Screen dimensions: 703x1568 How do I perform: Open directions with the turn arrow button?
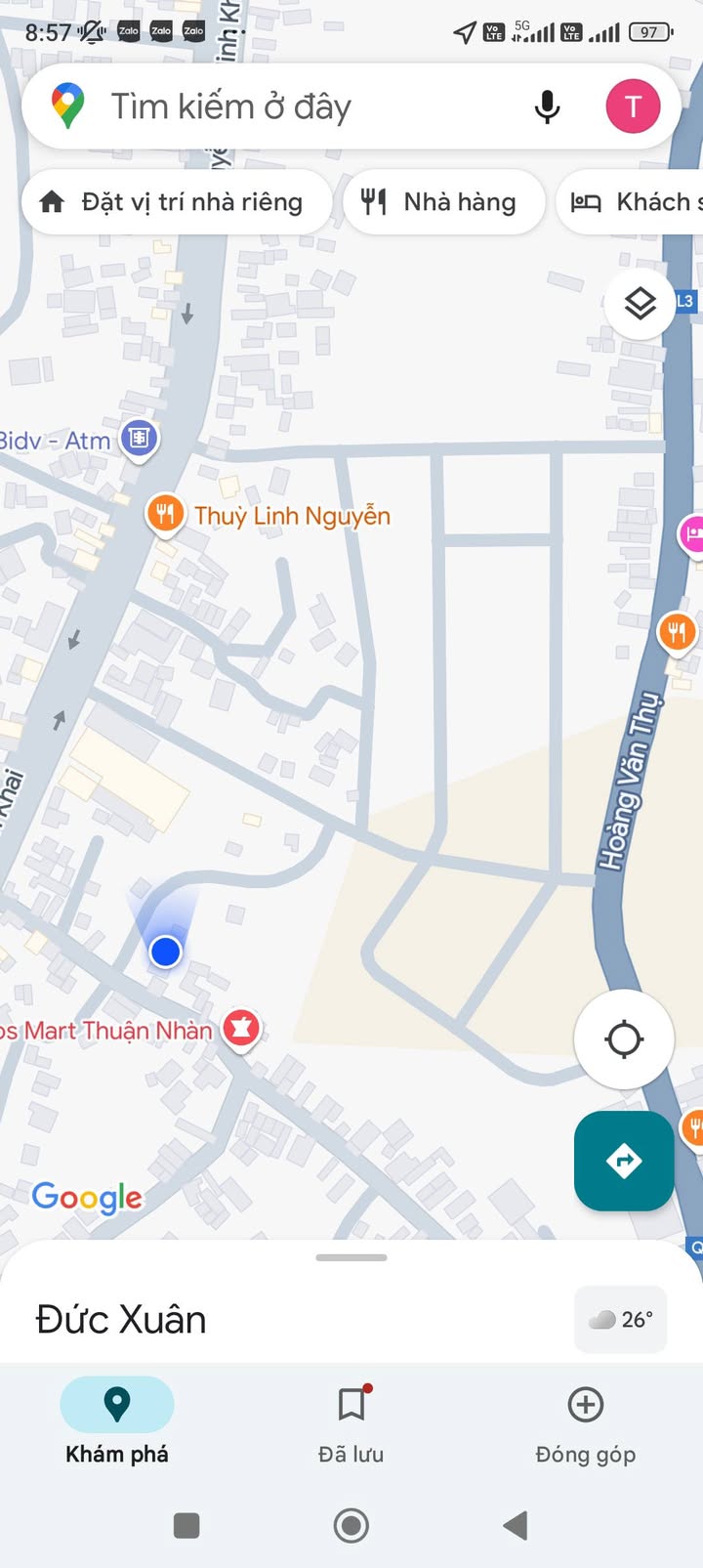tap(624, 1161)
